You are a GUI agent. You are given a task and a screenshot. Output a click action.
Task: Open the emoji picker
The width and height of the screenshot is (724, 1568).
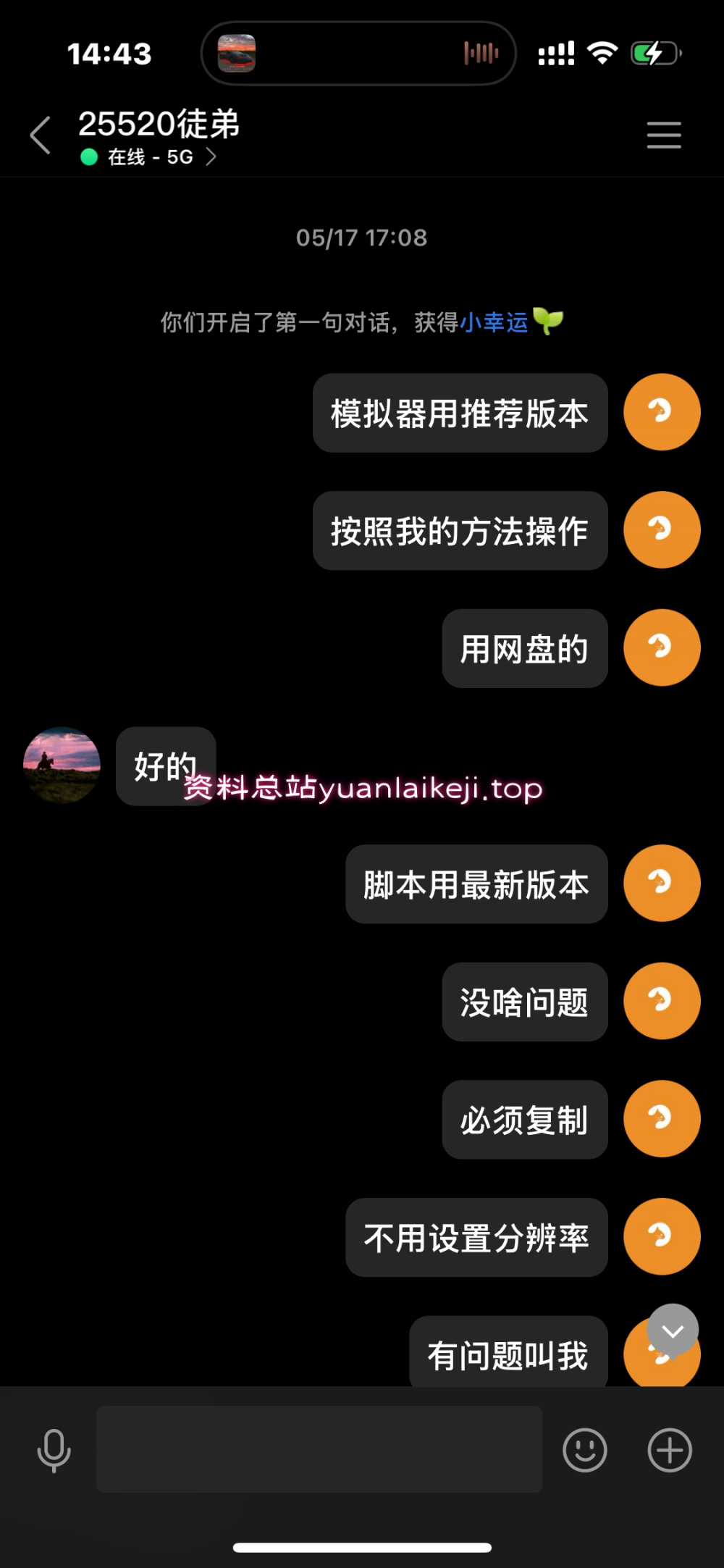(x=584, y=1450)
